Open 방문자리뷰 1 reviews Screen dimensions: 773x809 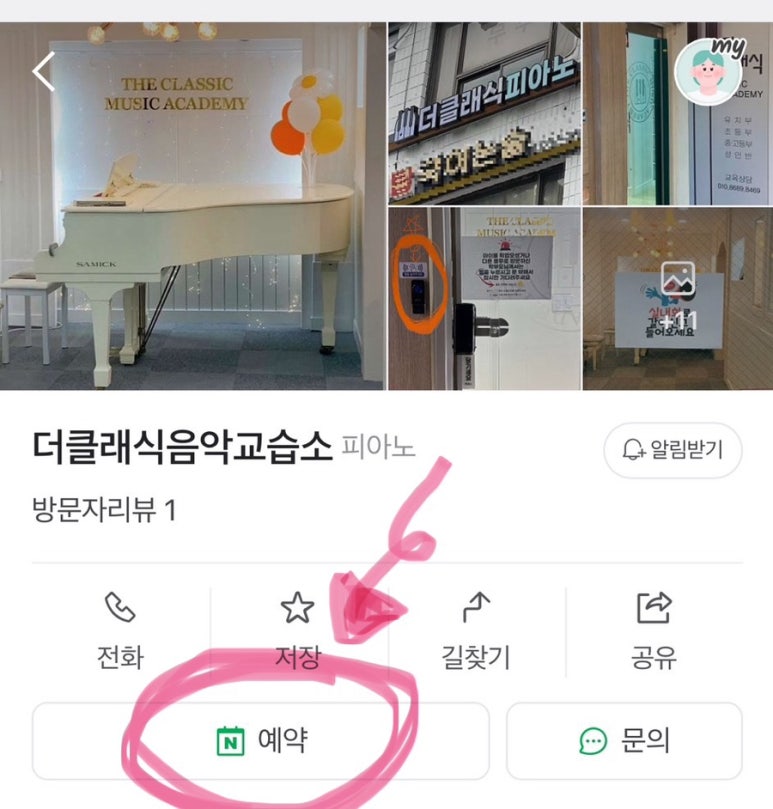(104, 510)
